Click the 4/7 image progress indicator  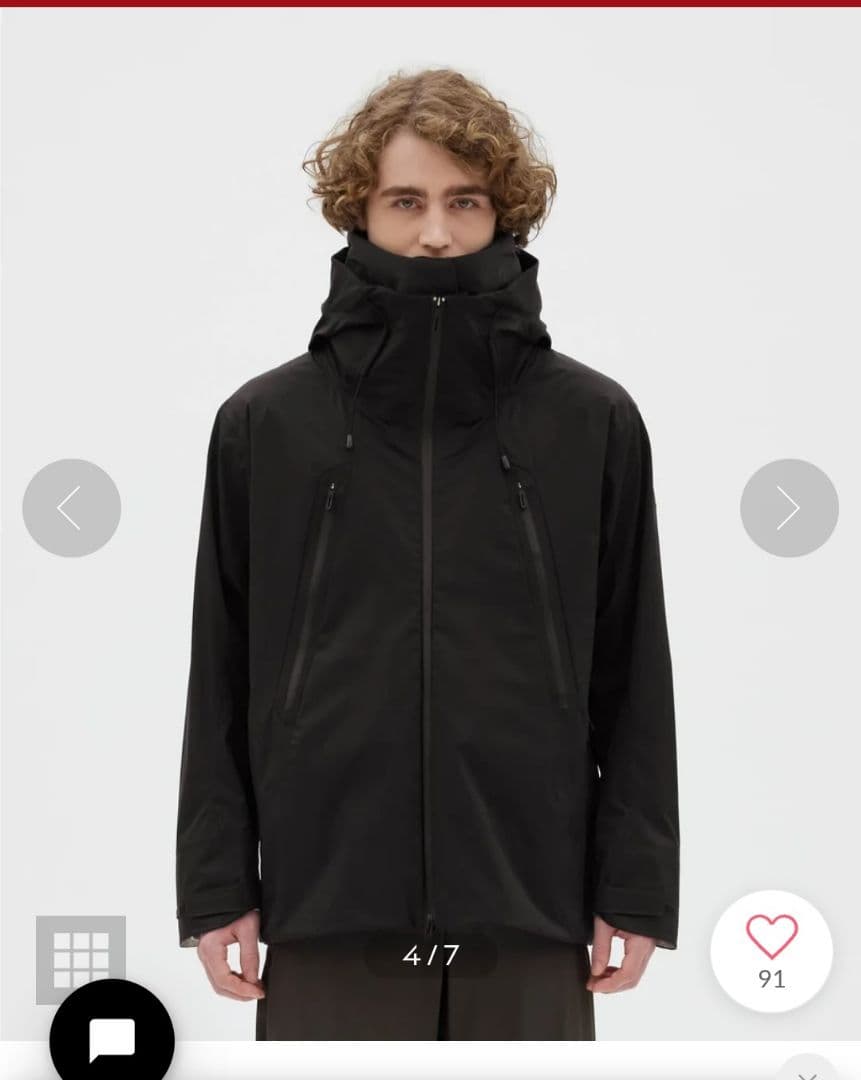pos(430,955)
